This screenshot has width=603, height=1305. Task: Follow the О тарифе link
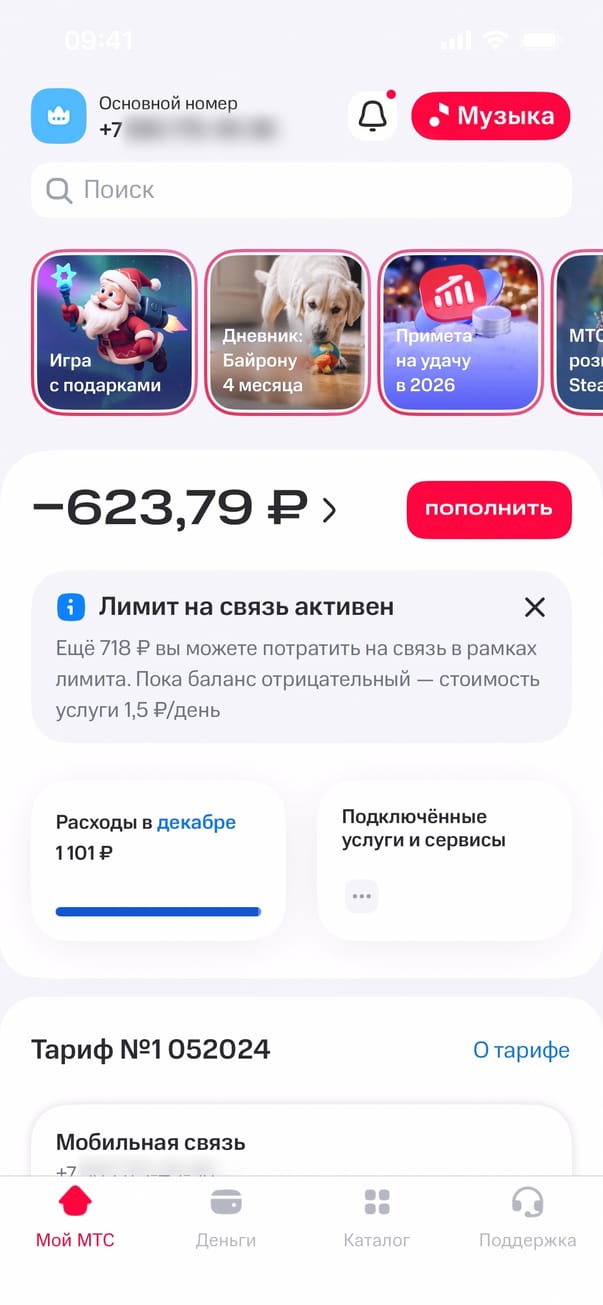521,1050
